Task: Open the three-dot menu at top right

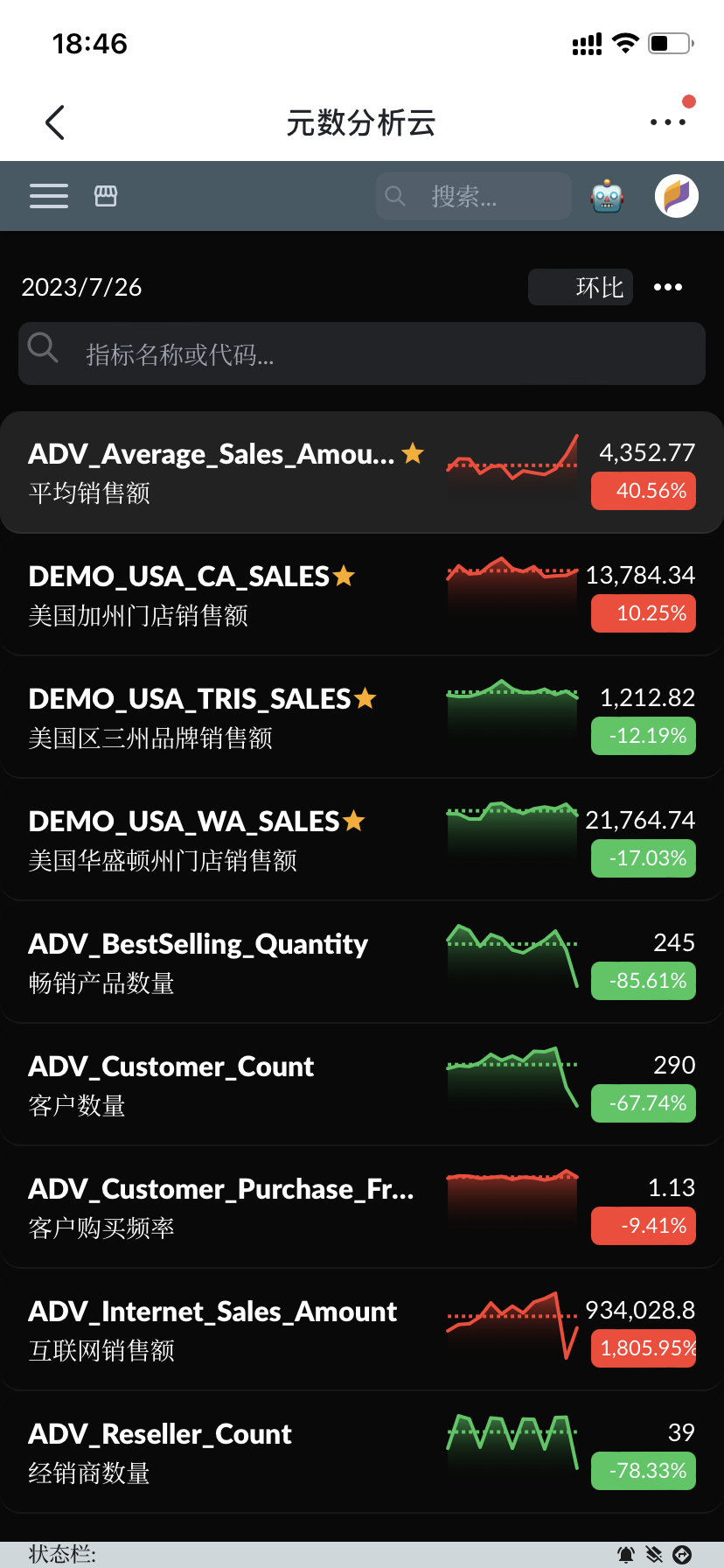Action: pos(668,122)
